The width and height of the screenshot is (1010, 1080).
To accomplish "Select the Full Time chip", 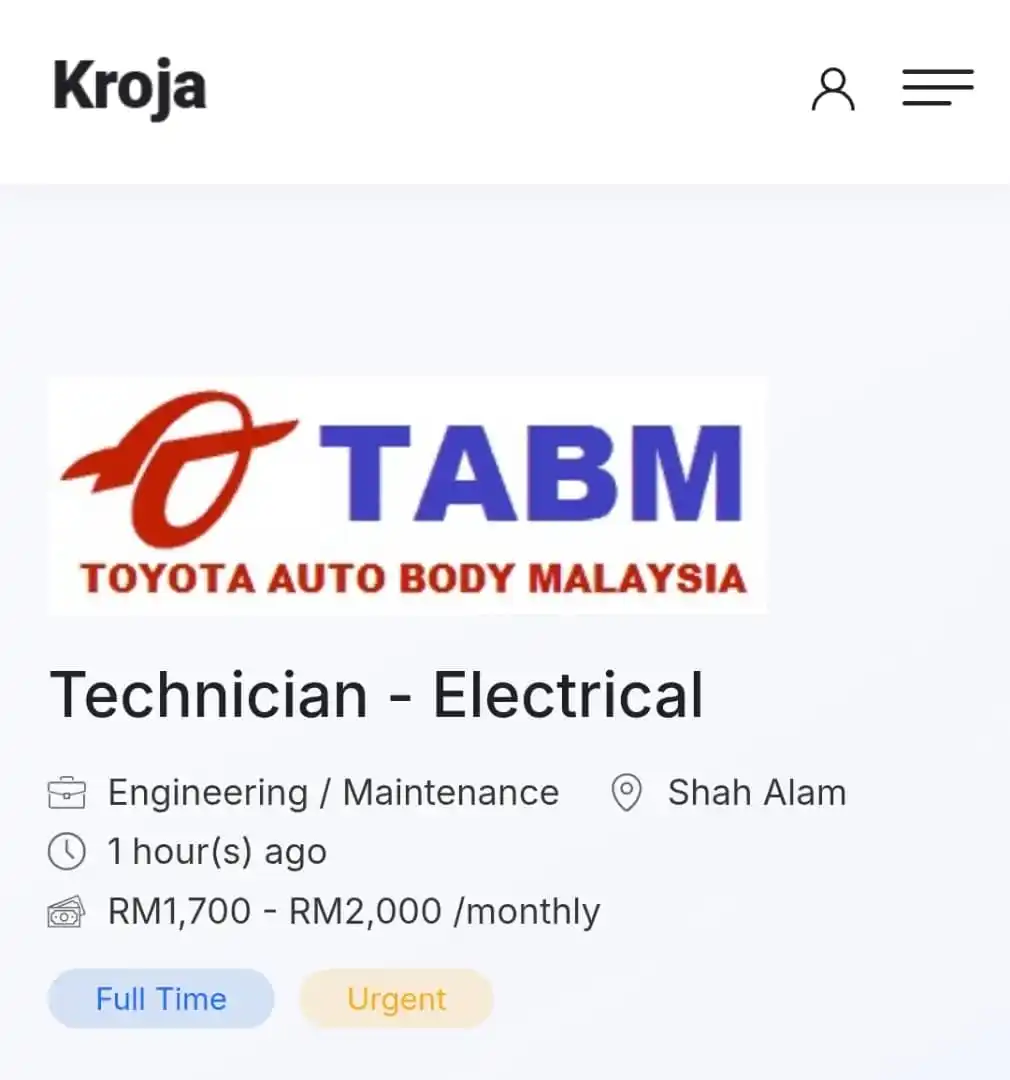I will pos(161,998).
